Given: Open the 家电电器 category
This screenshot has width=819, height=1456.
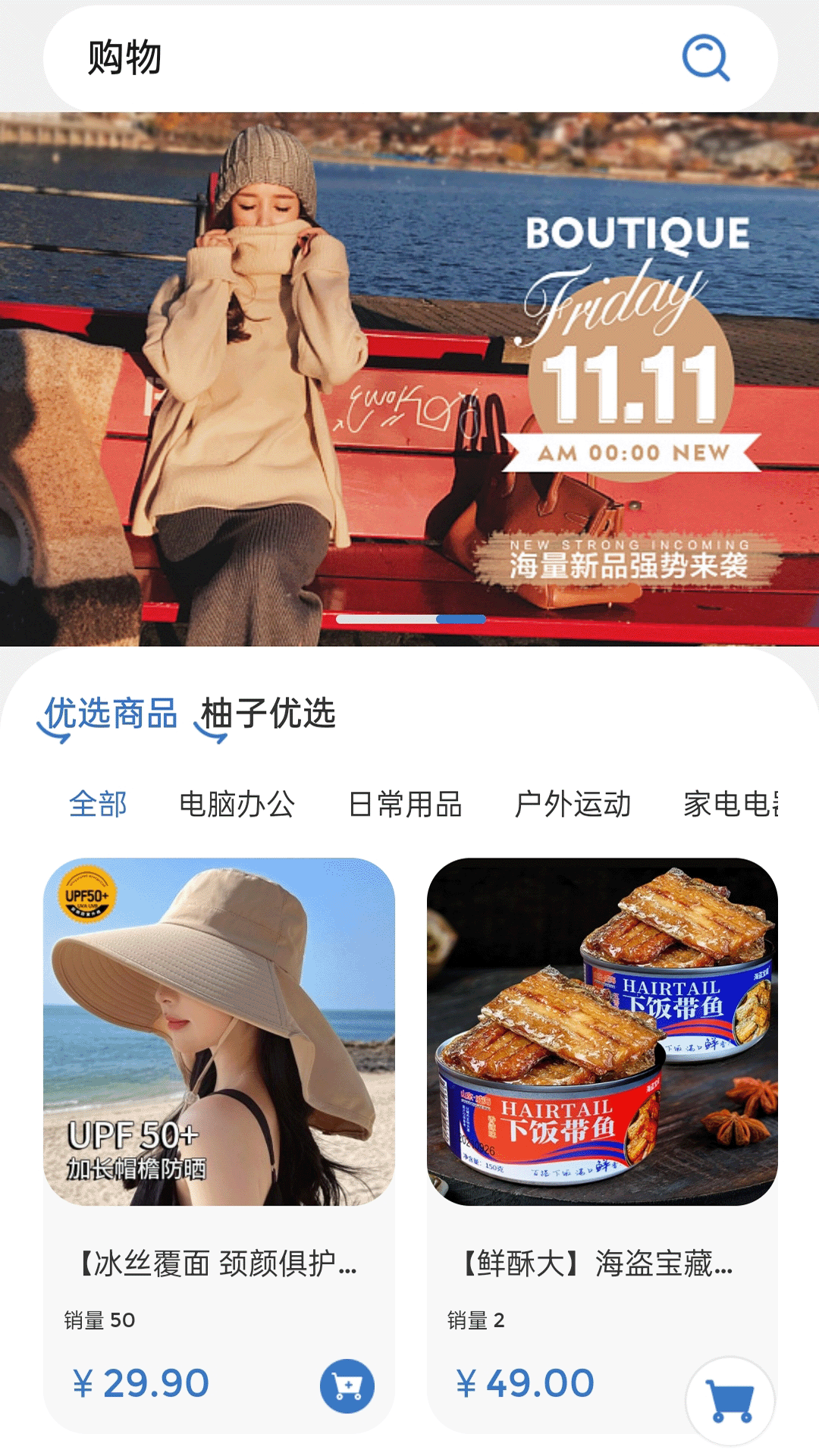Looking at the screenshot, I should click(733, 806).
